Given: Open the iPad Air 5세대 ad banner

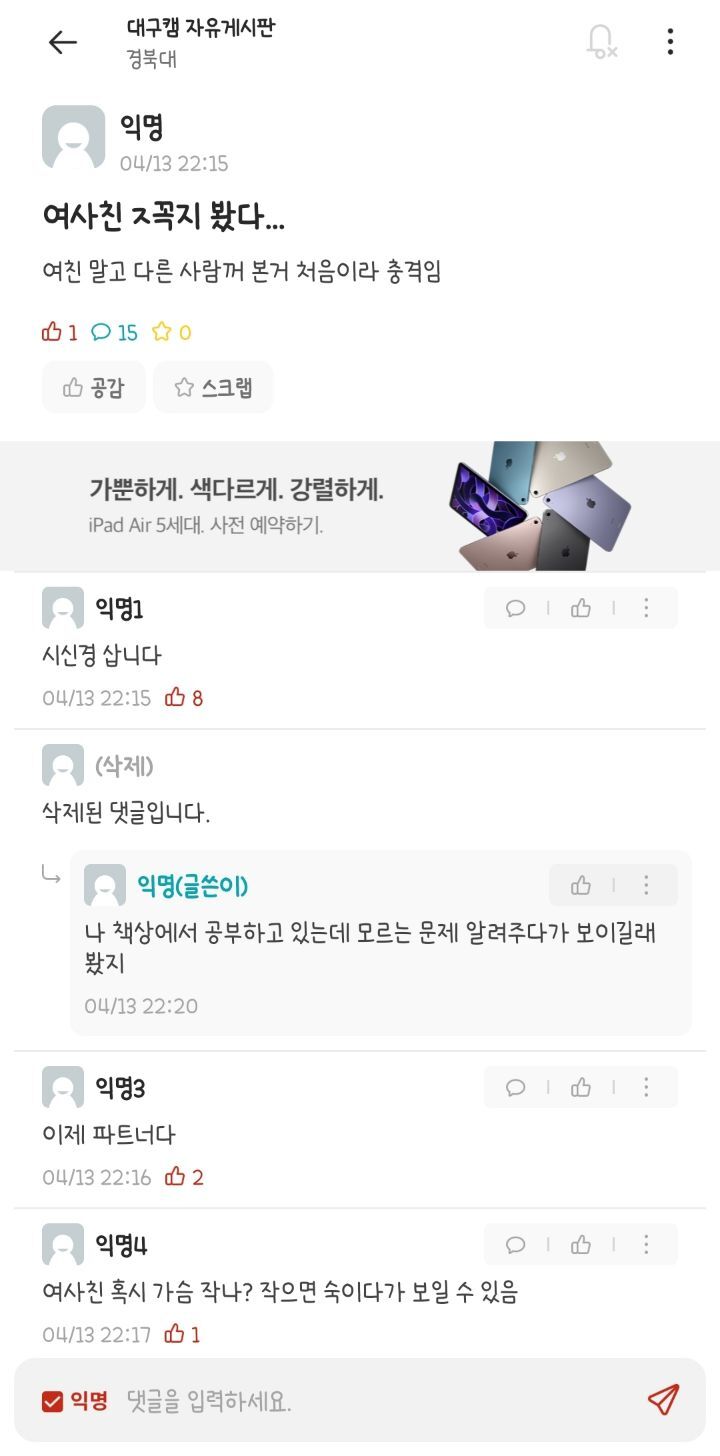Looking at the screenshot, I should (360, 506).
